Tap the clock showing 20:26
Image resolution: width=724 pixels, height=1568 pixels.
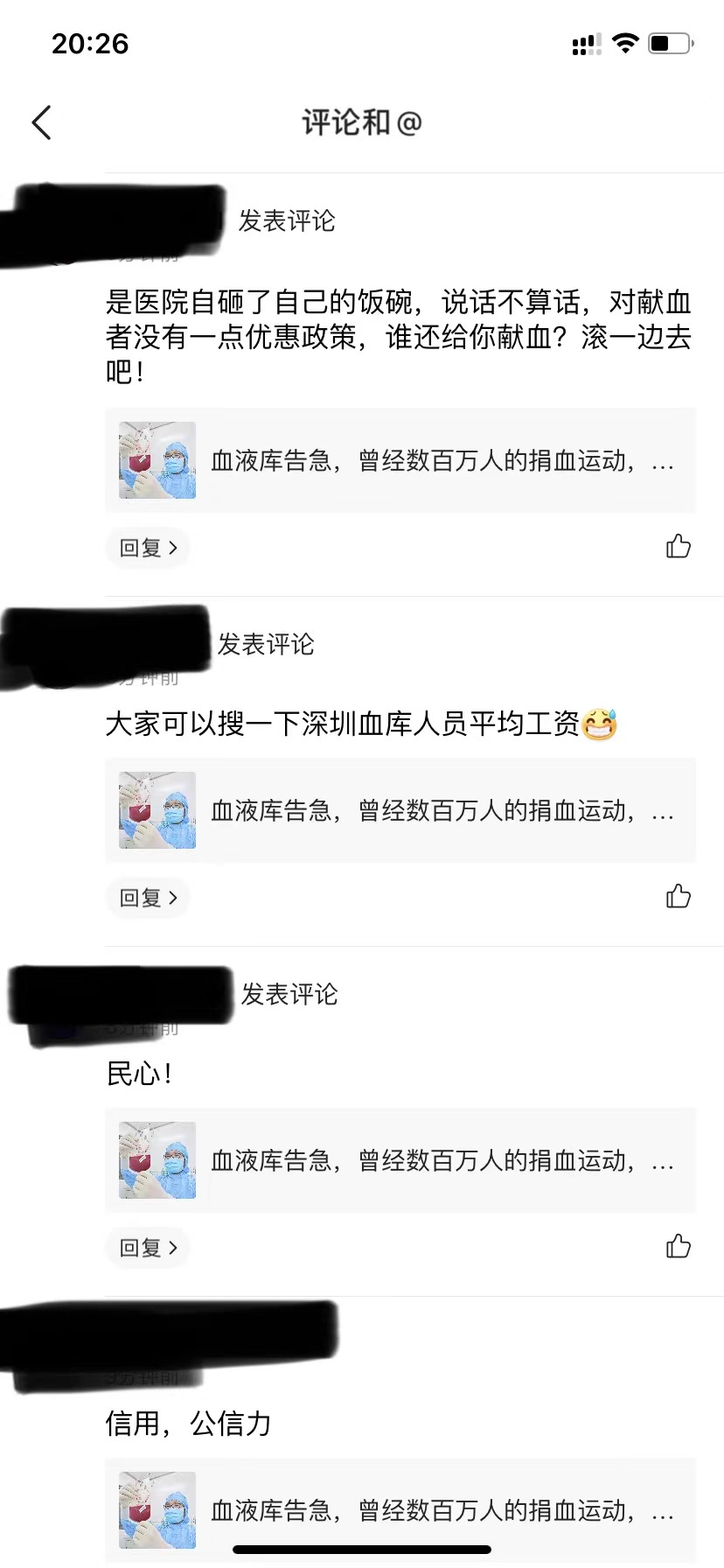coord(90,44)
